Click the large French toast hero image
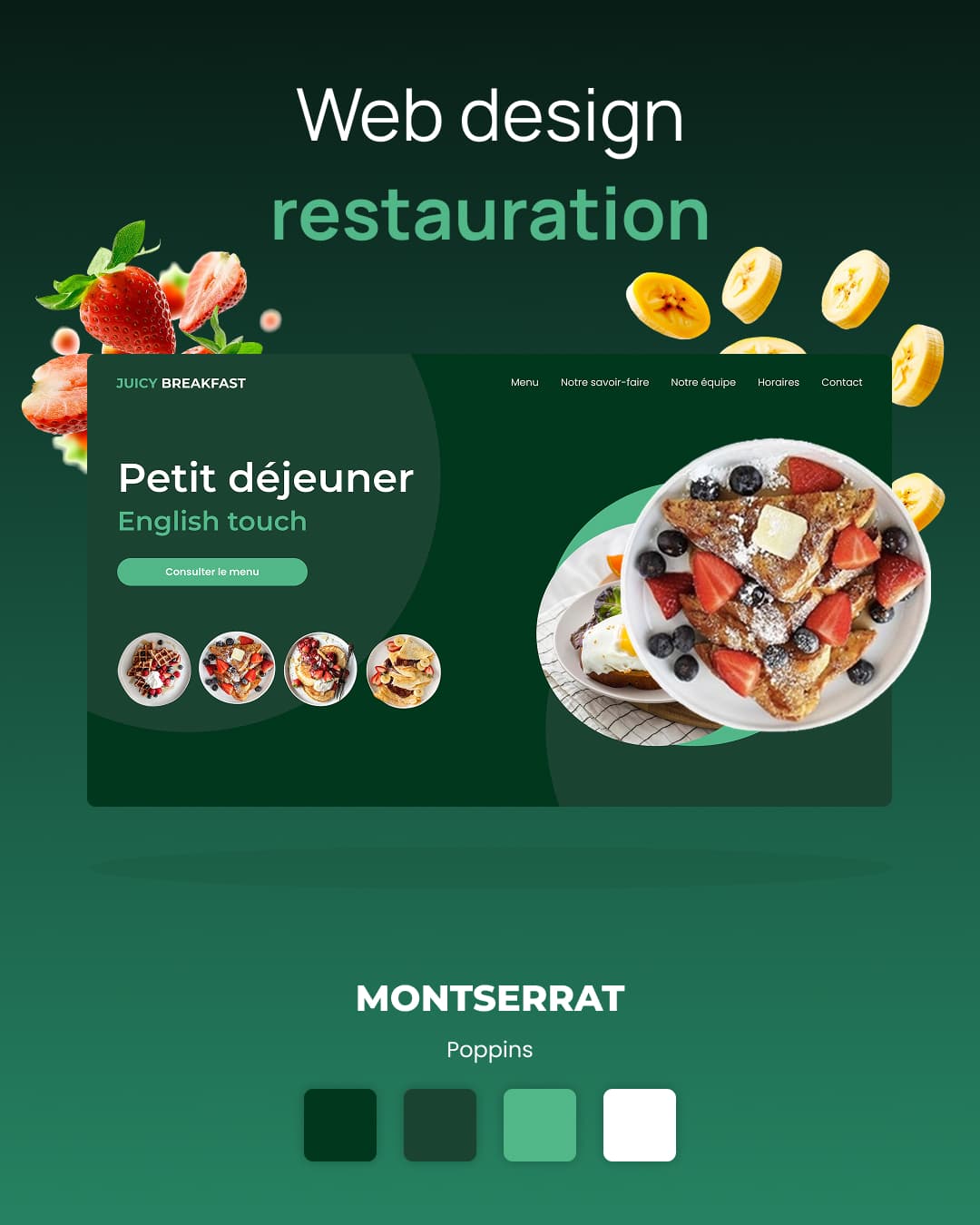 click(771, 581)
